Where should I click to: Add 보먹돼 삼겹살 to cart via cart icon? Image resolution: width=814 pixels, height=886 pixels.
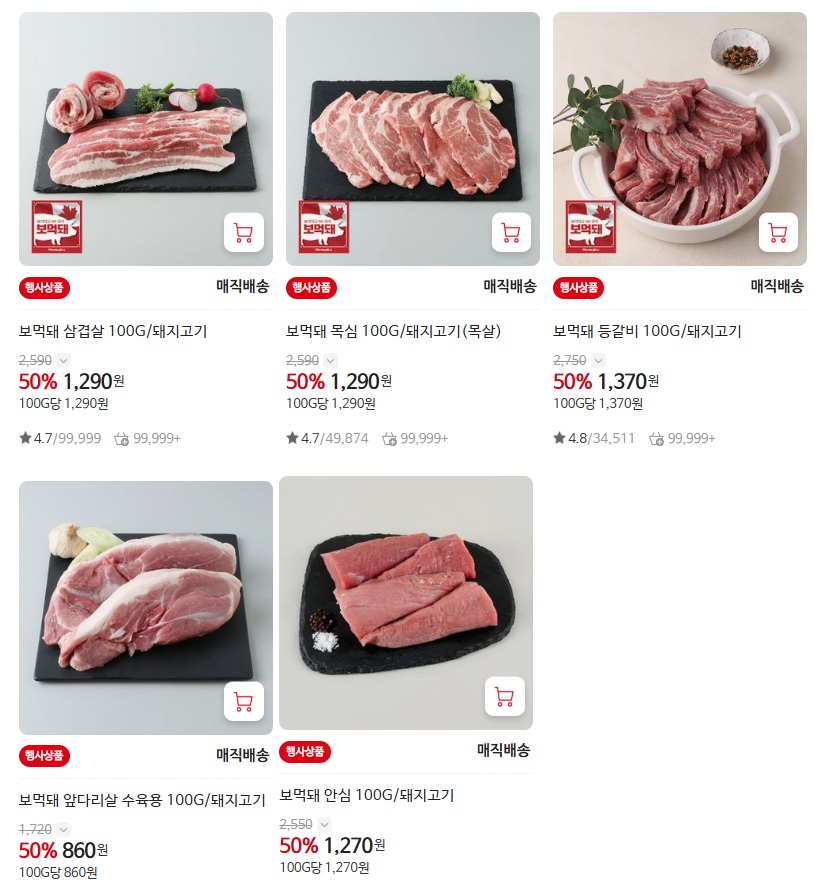pyautogui.click(x=243, y=232)
